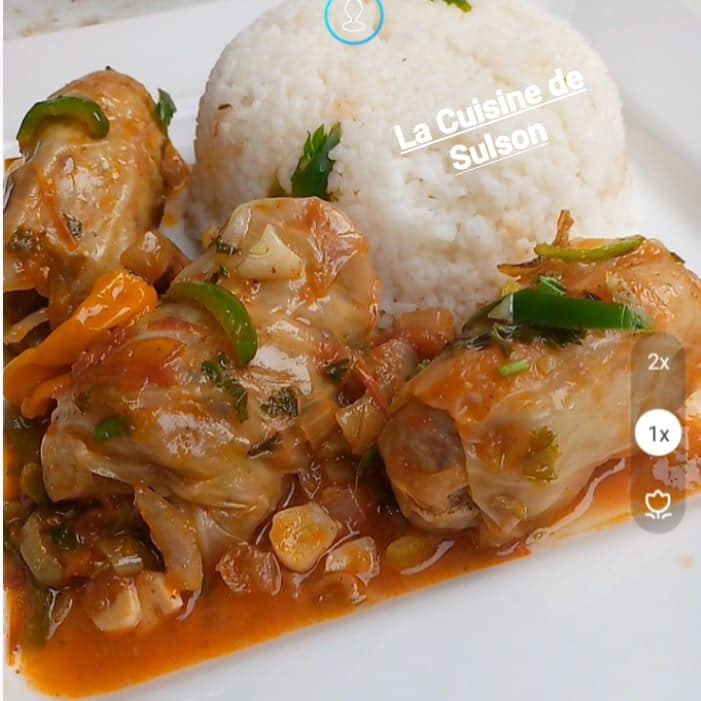Enable macro mode with the flower icon
701x701 pixels.
click(x=658, y=503)
